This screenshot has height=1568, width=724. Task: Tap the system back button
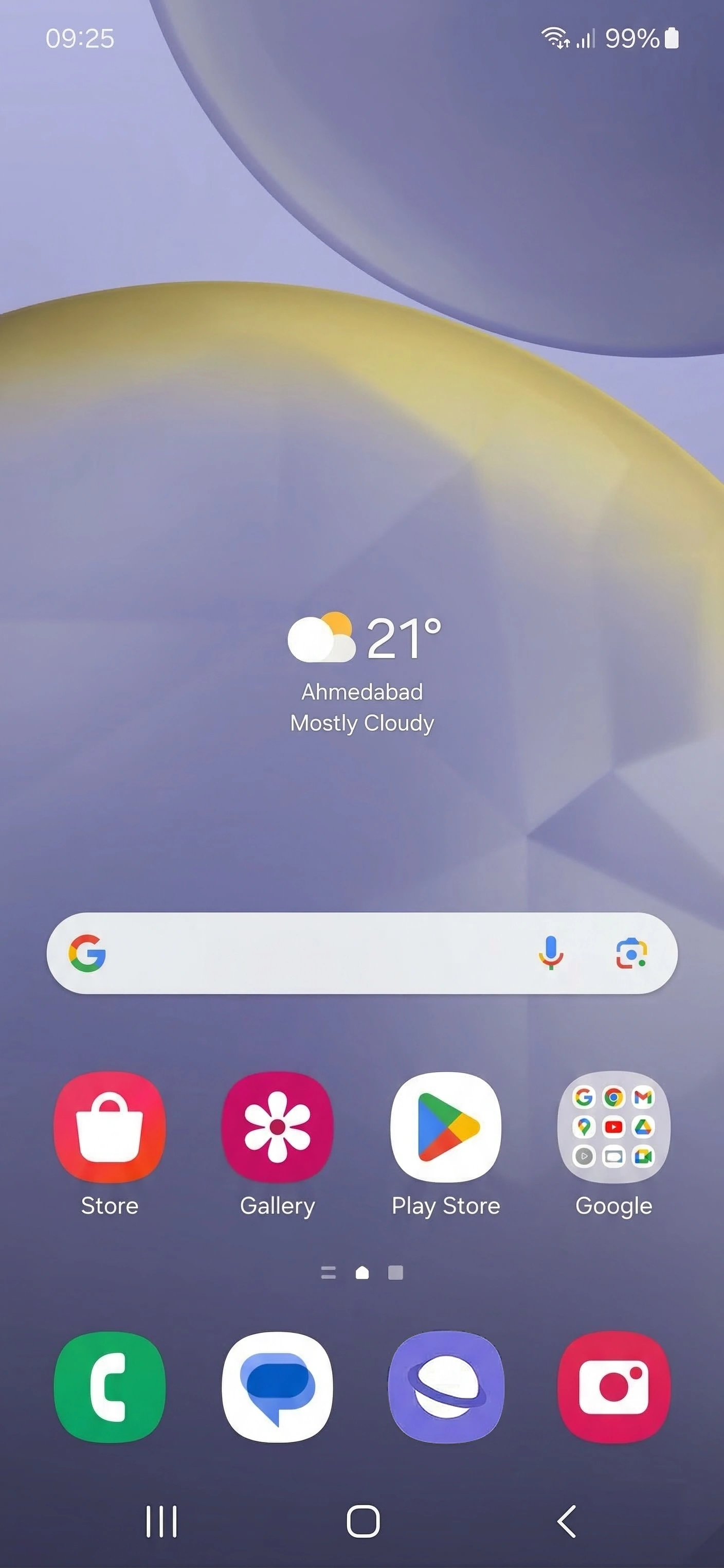567,1522
